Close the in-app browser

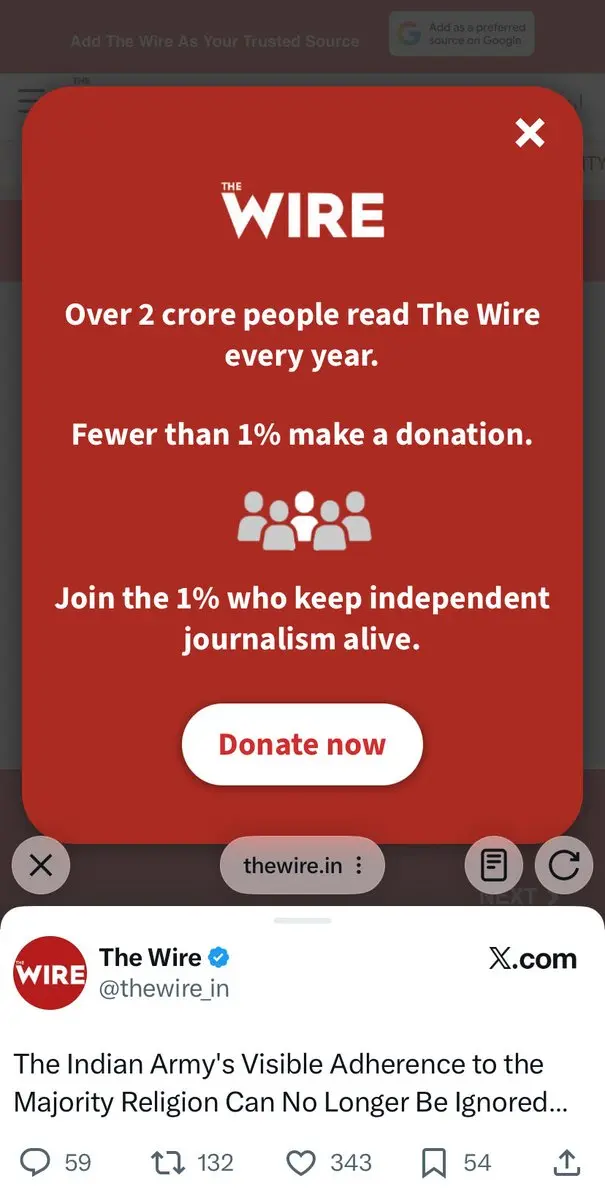coord(40,865)
